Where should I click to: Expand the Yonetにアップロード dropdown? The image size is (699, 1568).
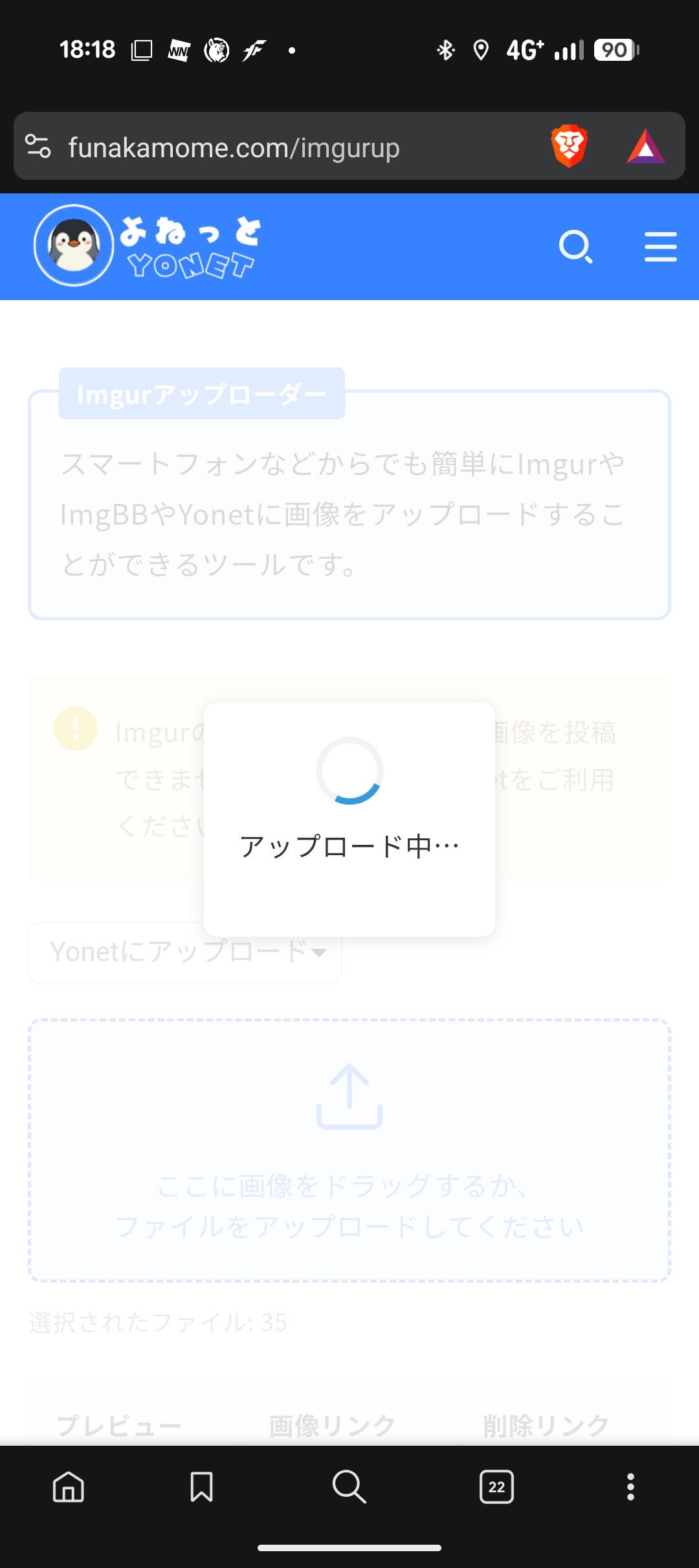(x=185, y=953)
